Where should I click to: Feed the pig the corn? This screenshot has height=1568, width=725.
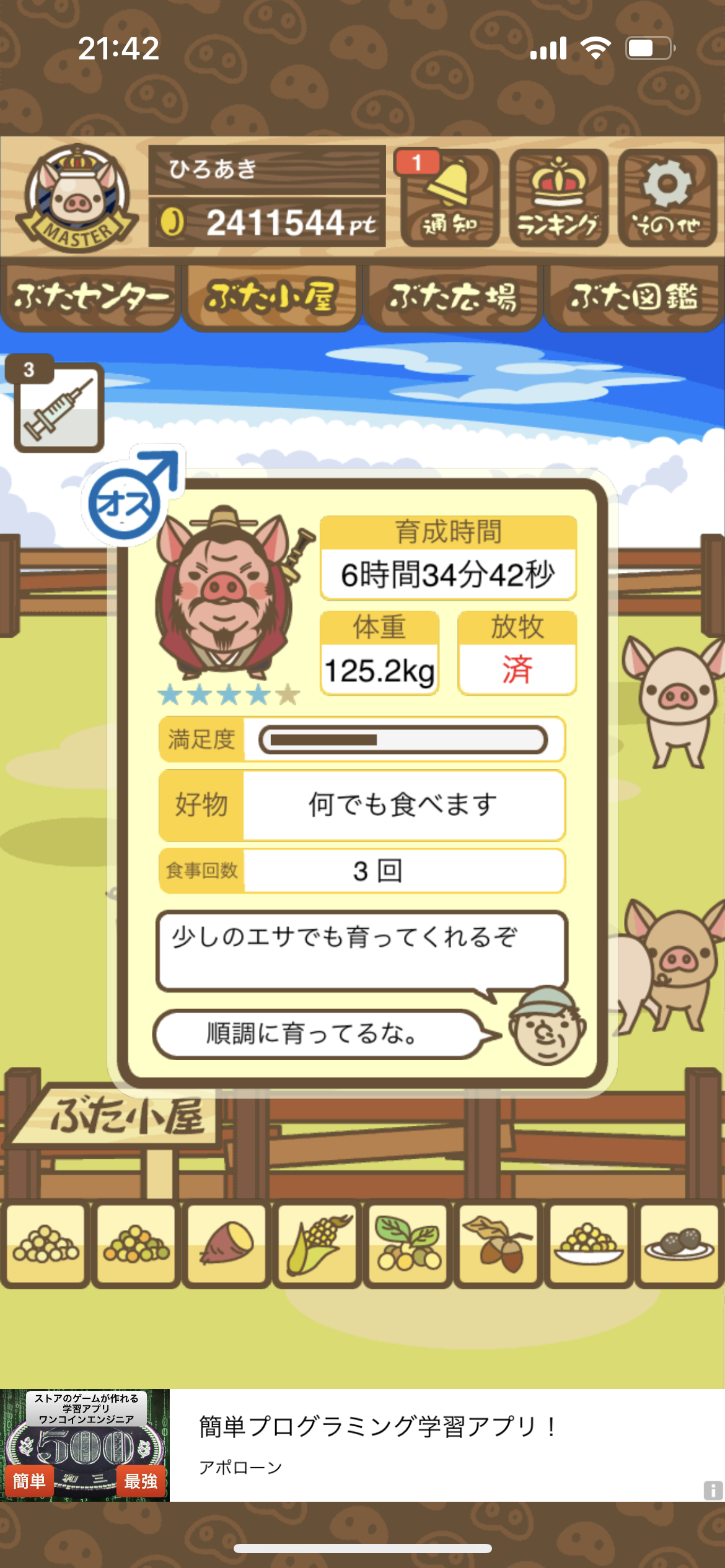317,1244
